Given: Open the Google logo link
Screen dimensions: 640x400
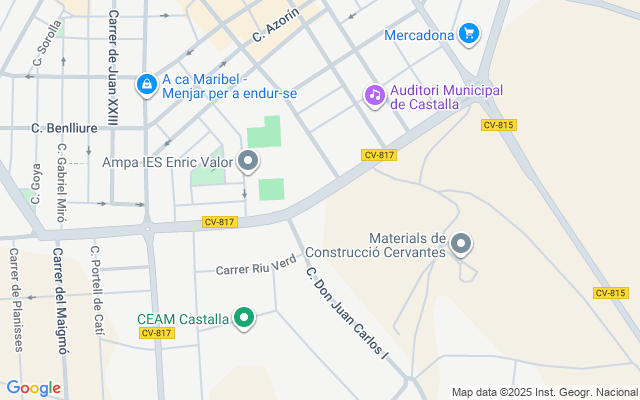Looking at the screenshot, I should 34,388.
